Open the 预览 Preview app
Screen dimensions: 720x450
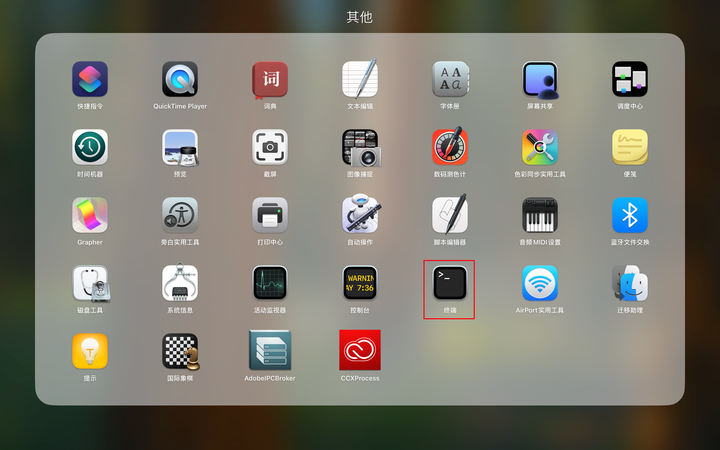click(180, 147)
